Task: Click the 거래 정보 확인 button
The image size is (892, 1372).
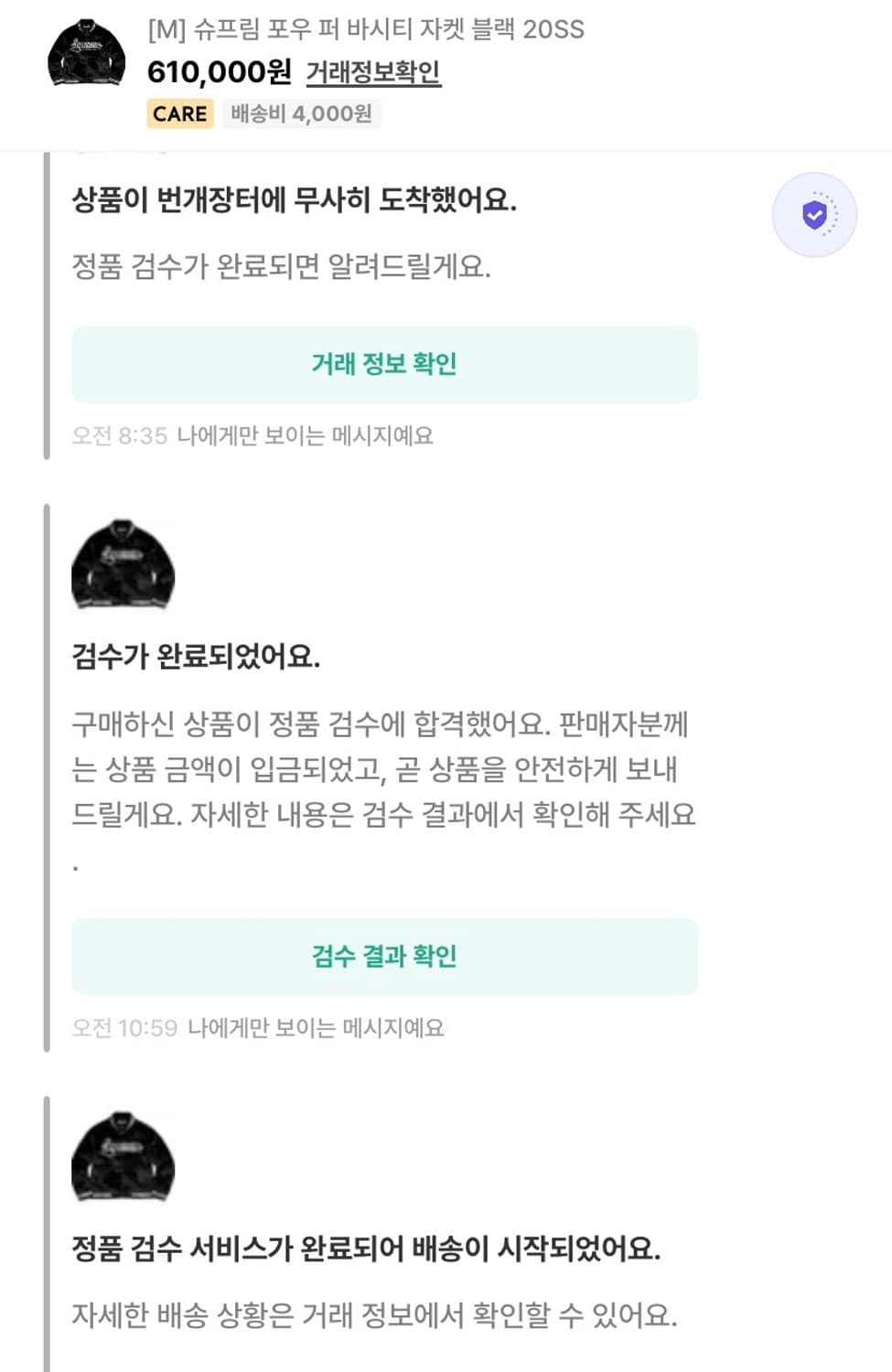Action: coord(383,364)
